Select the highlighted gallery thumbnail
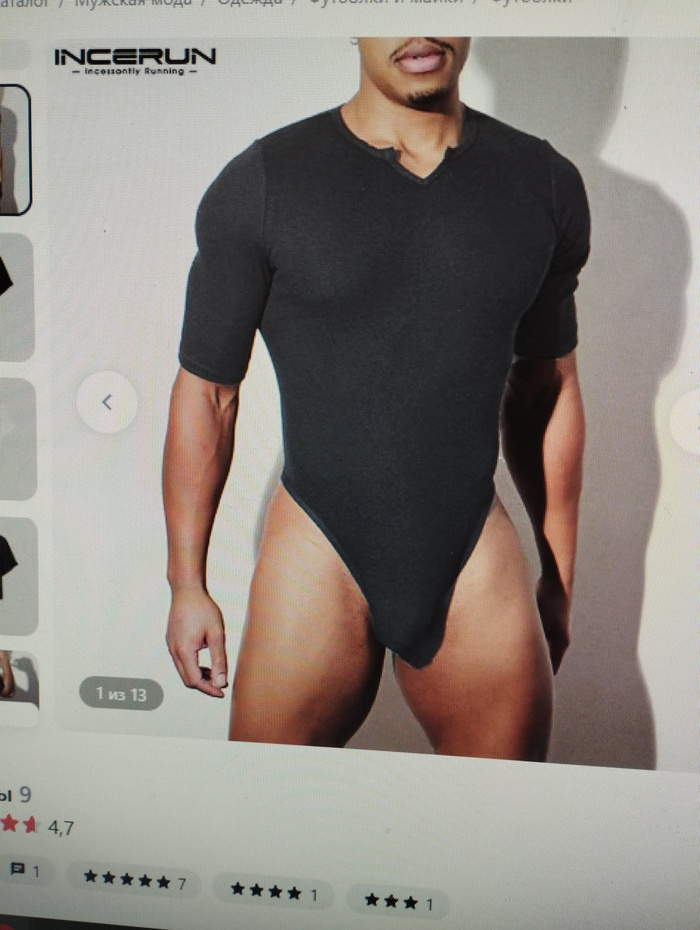Image resolution: width=700 pixels, height=930 pixels. pos(13,150)
